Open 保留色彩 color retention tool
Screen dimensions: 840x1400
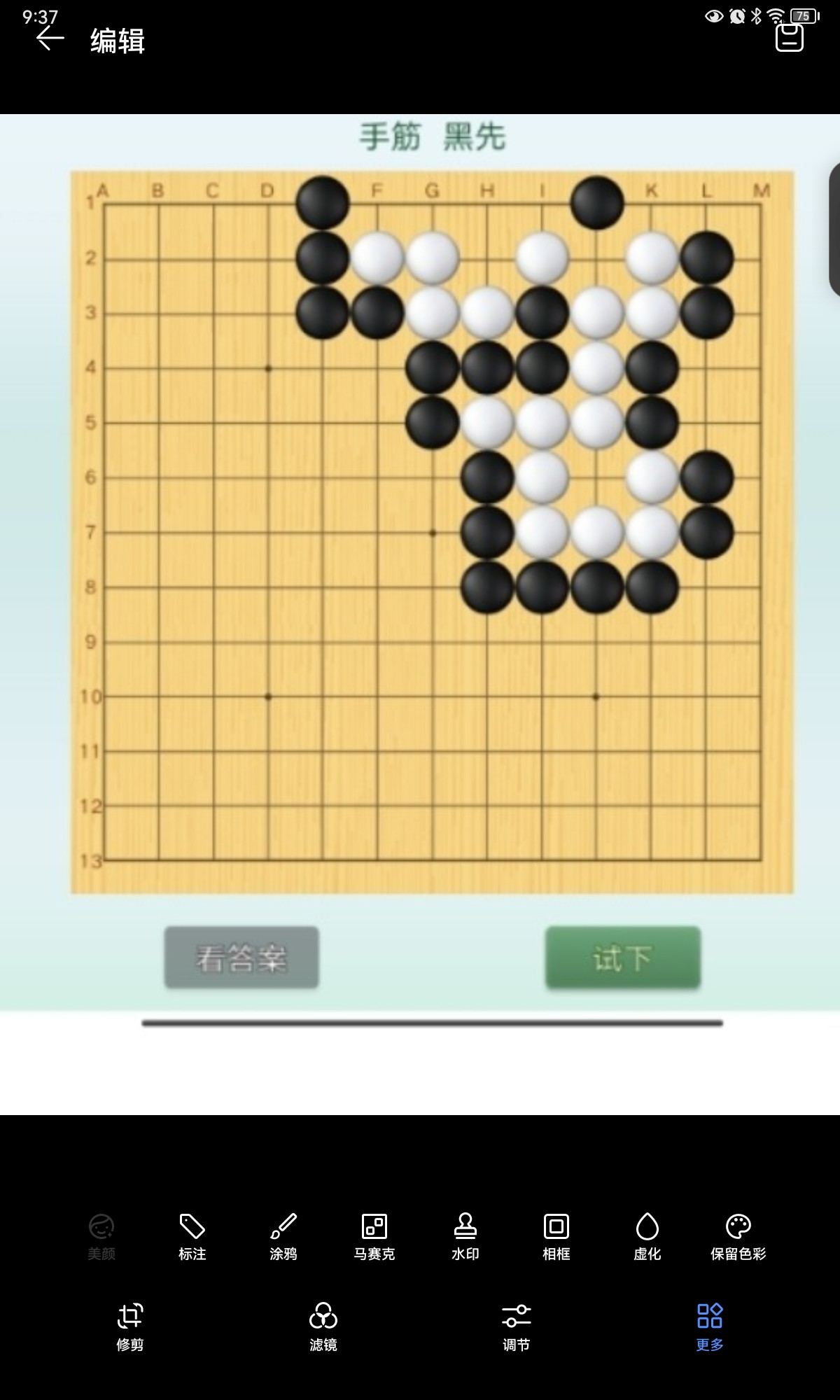(x=738, y=1236)
